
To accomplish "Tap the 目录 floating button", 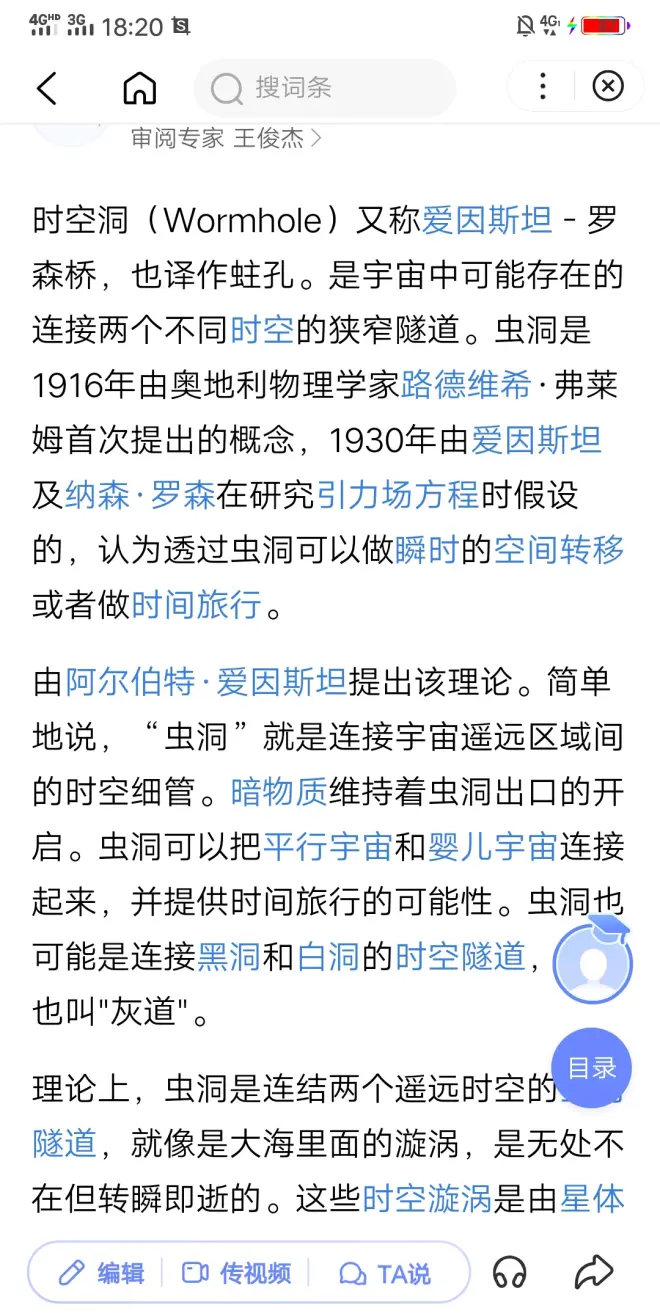I will (591, 1068).
